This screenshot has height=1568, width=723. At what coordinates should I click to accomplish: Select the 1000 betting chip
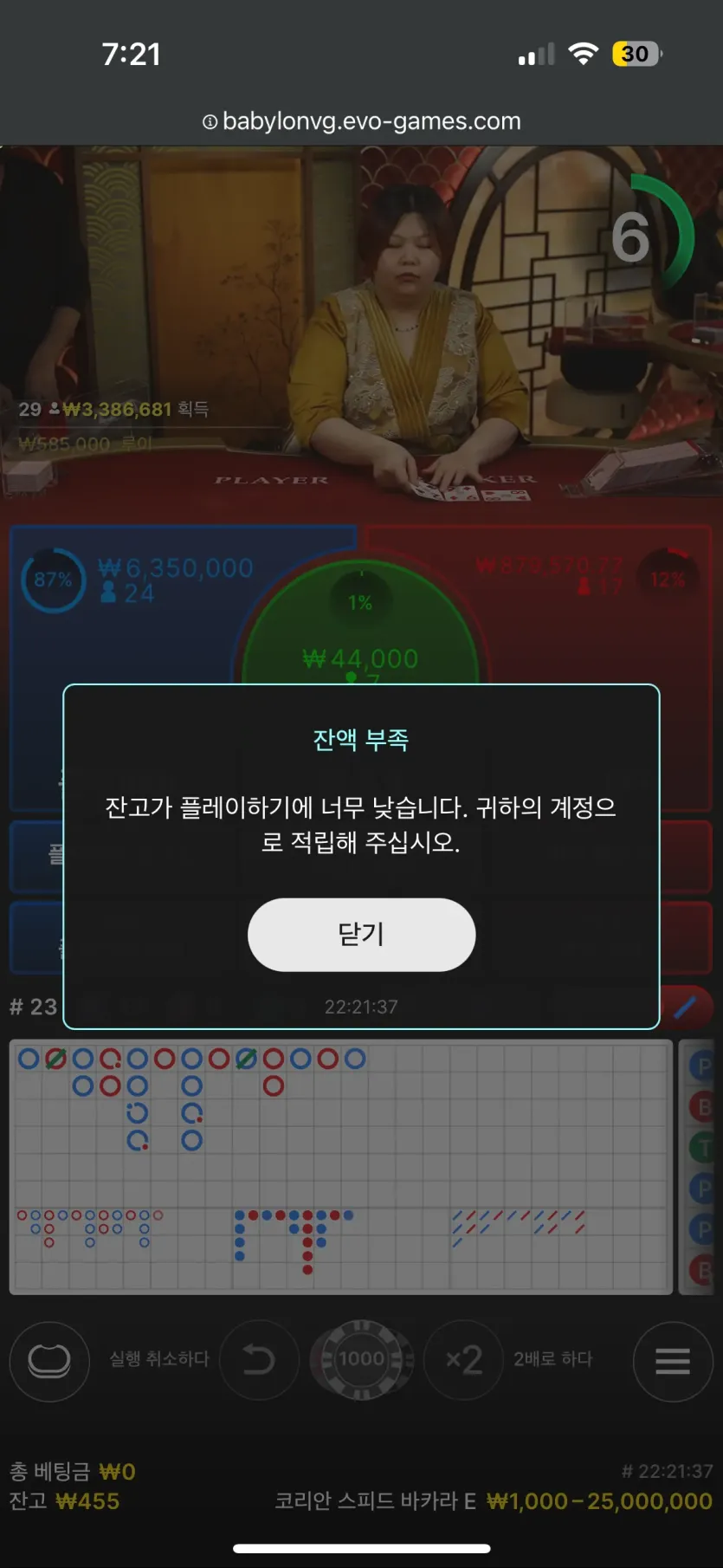(x=361, y=1359)
